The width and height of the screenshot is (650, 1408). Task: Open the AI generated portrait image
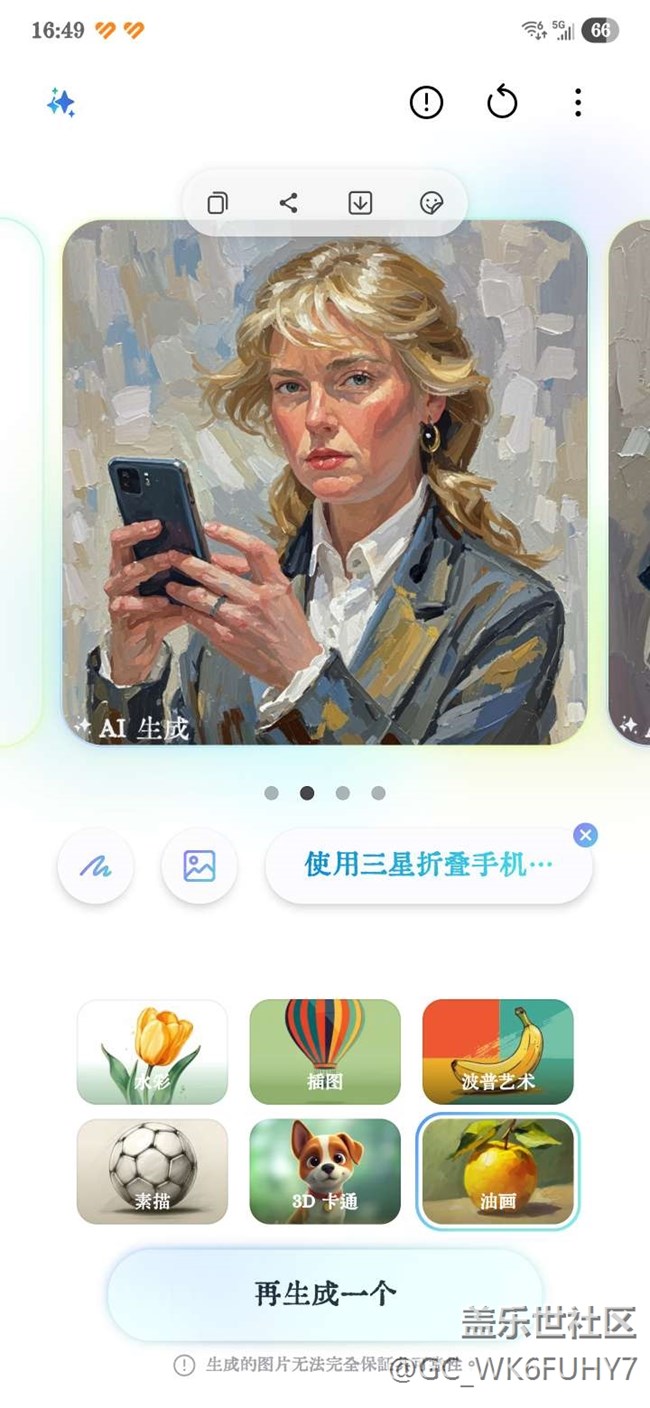coord(325,482)
